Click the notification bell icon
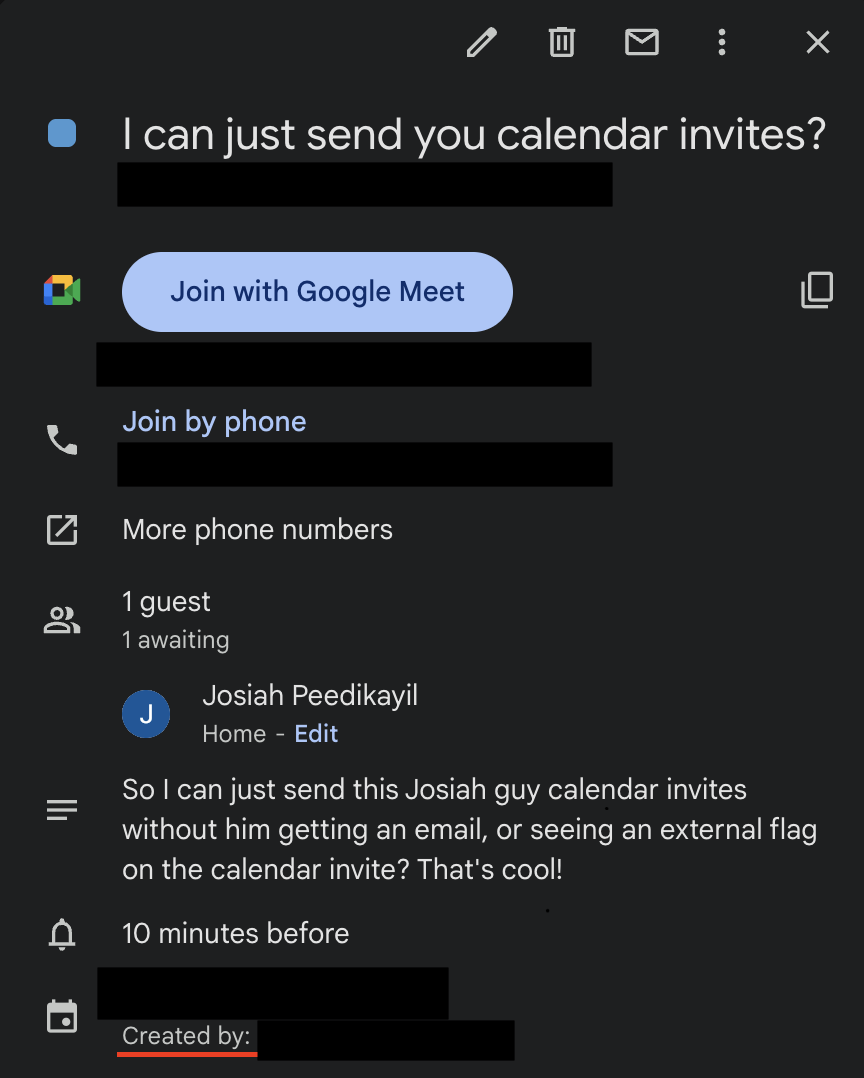864x1078 pixels. coord(61,934)
